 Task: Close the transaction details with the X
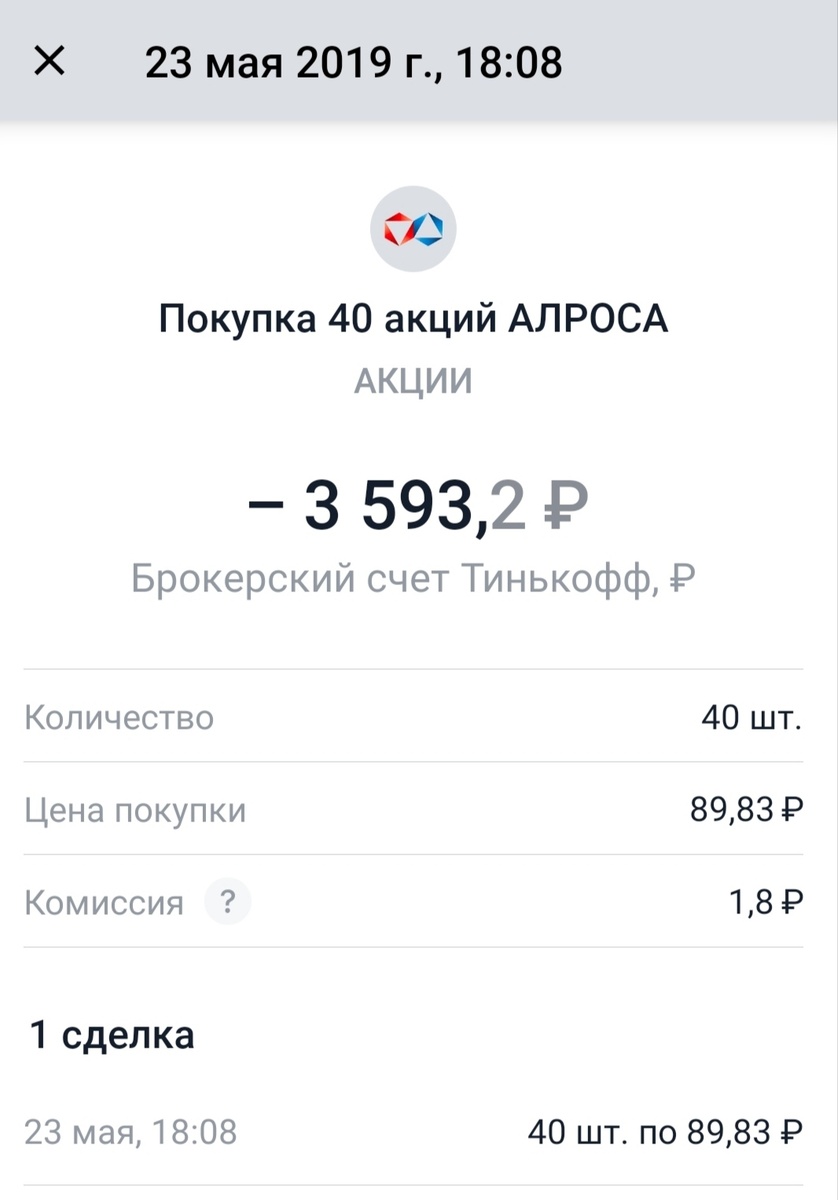[47, 62]
